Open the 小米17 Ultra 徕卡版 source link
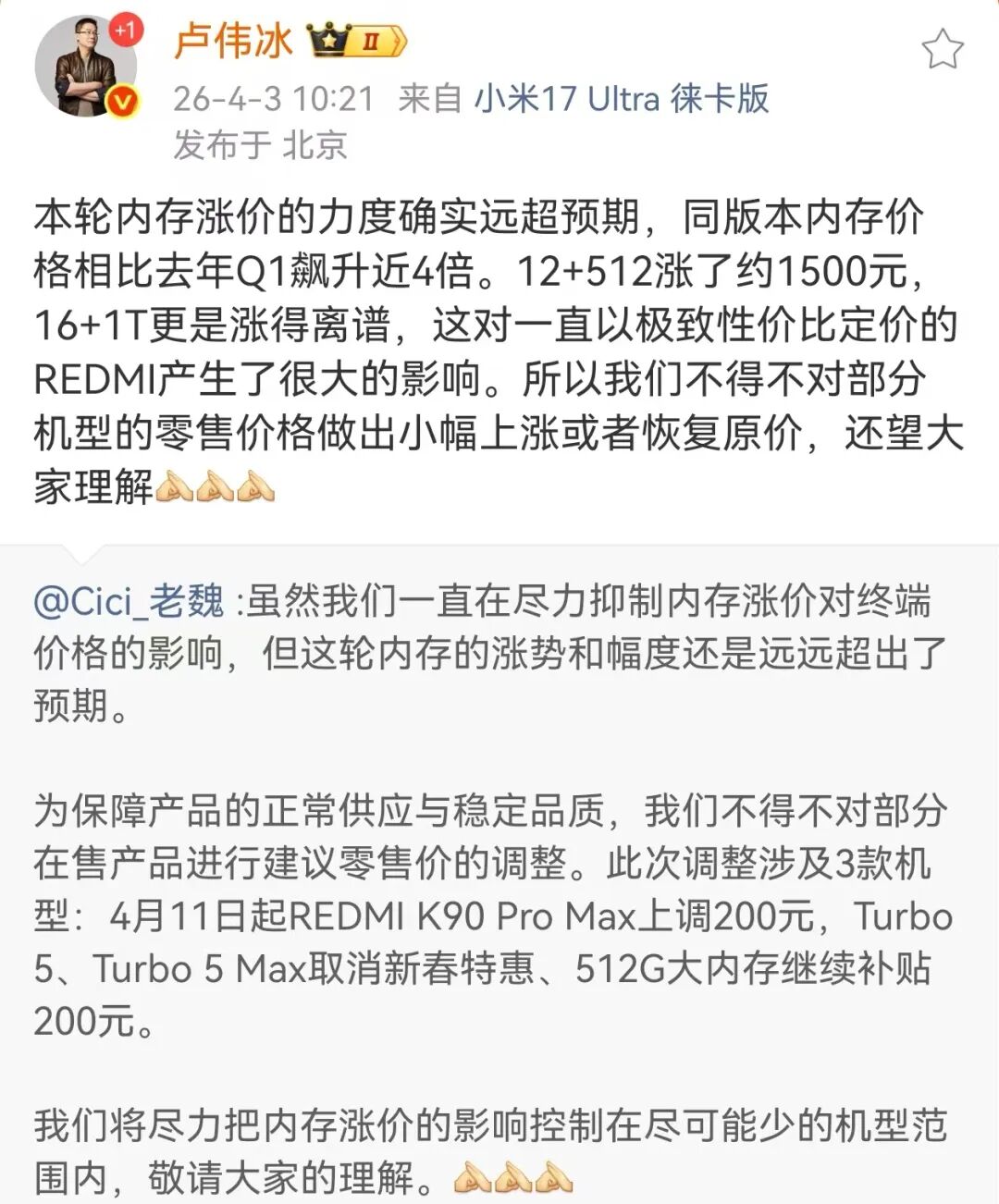 [622, 98]
